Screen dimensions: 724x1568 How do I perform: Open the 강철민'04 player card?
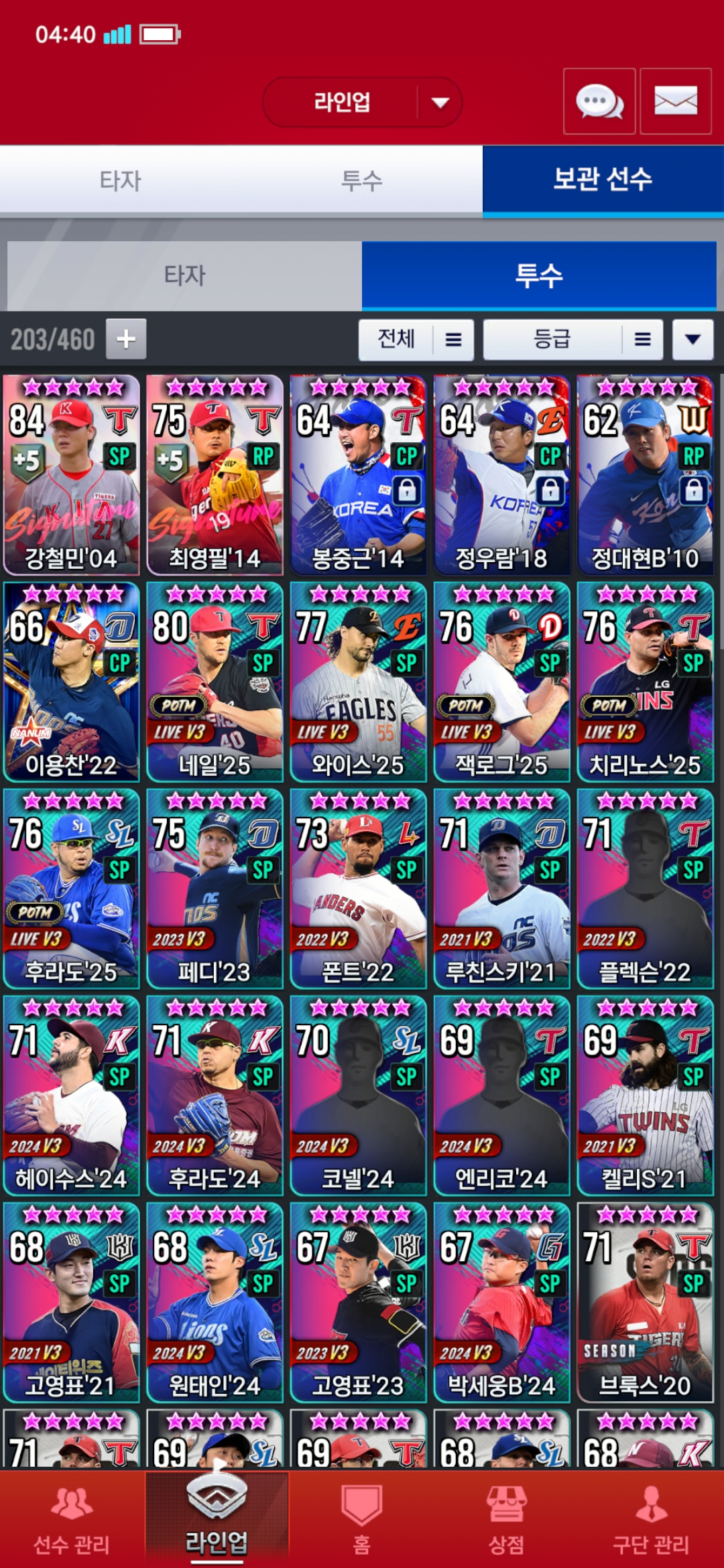pyautogui.click(x=71, y=475)
